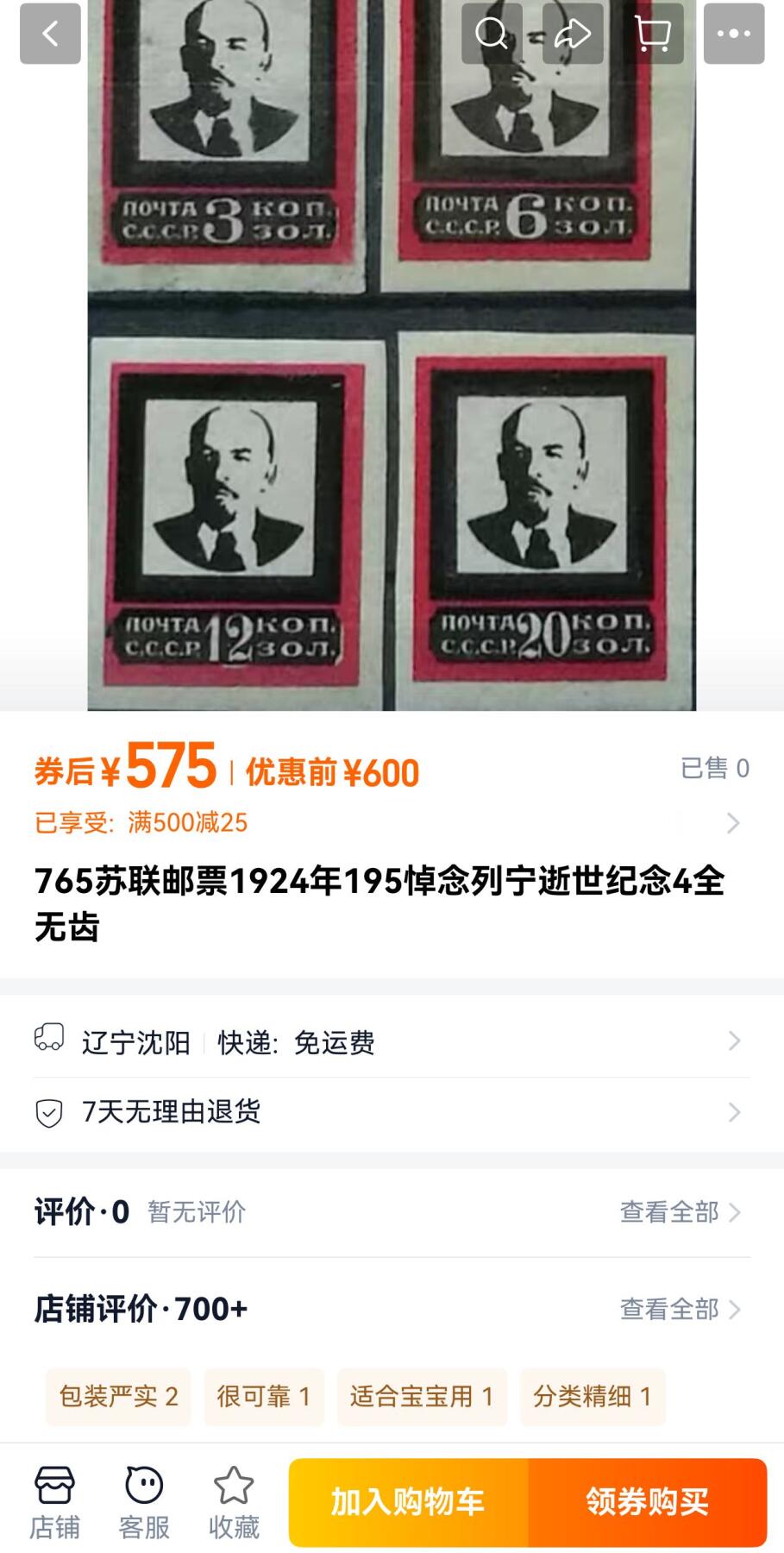
Task: Click the 加入购物车 button
Action: pos(406,1500)
